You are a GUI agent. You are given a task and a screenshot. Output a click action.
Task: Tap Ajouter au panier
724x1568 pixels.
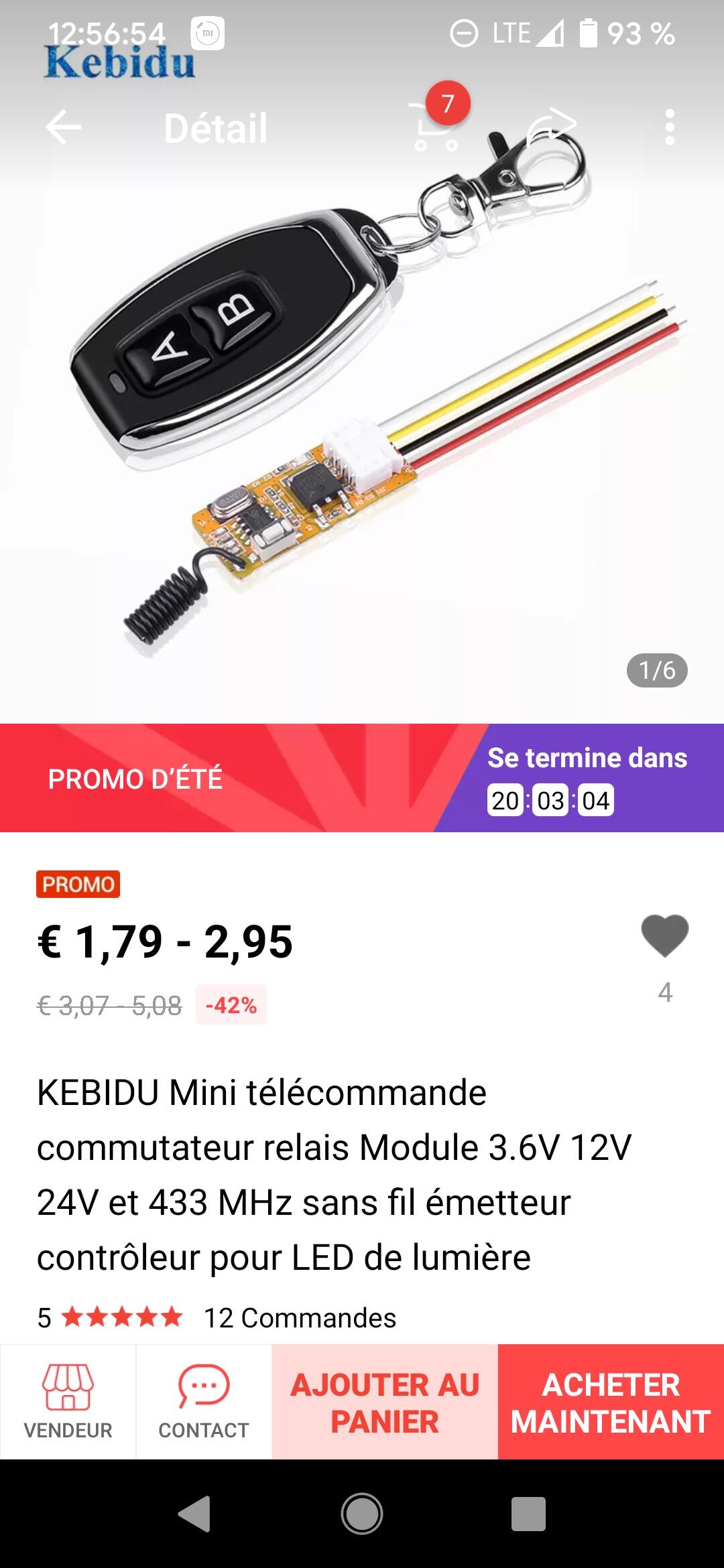385,1402
